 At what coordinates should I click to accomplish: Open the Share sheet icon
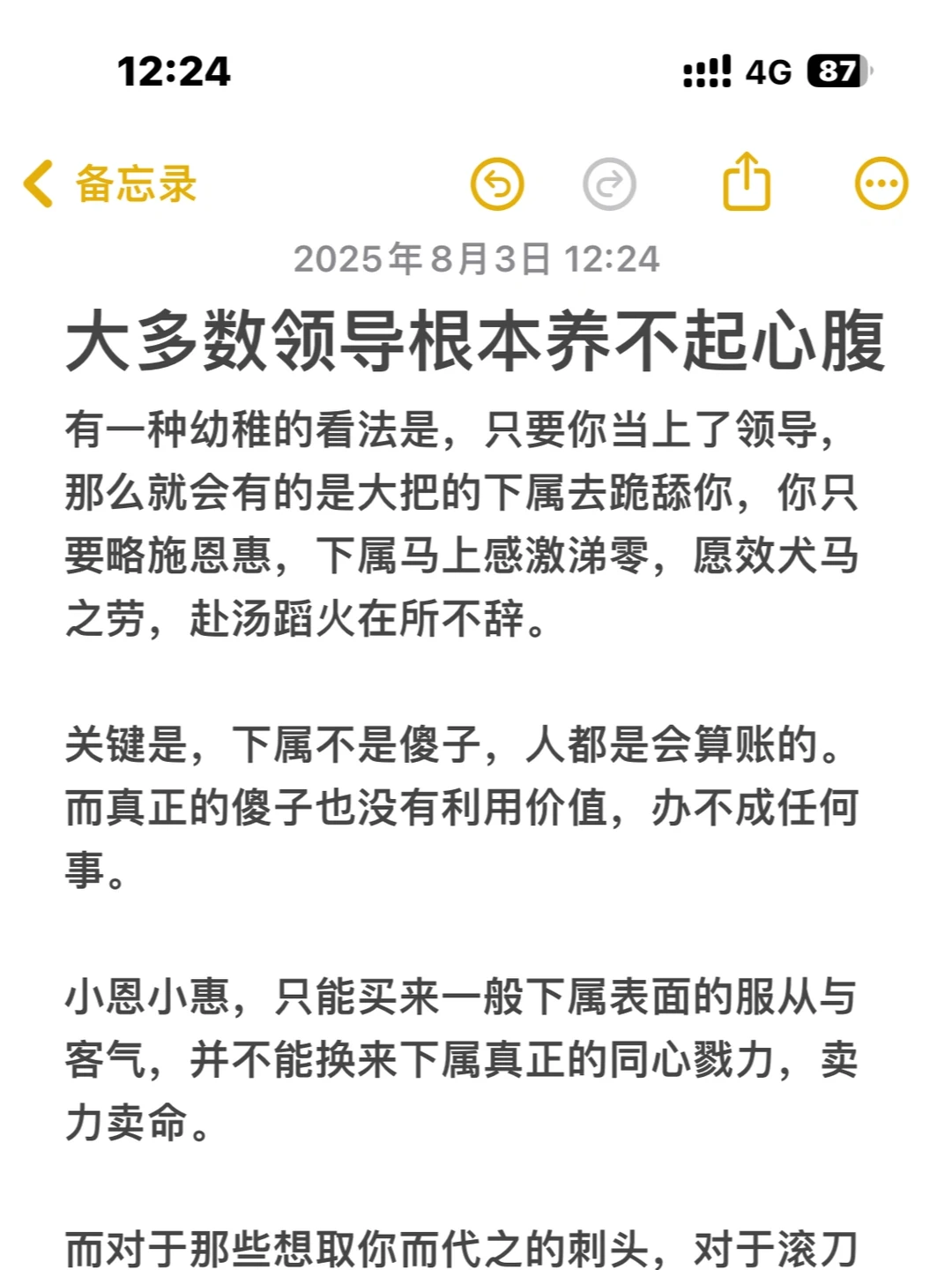(745, 183)
